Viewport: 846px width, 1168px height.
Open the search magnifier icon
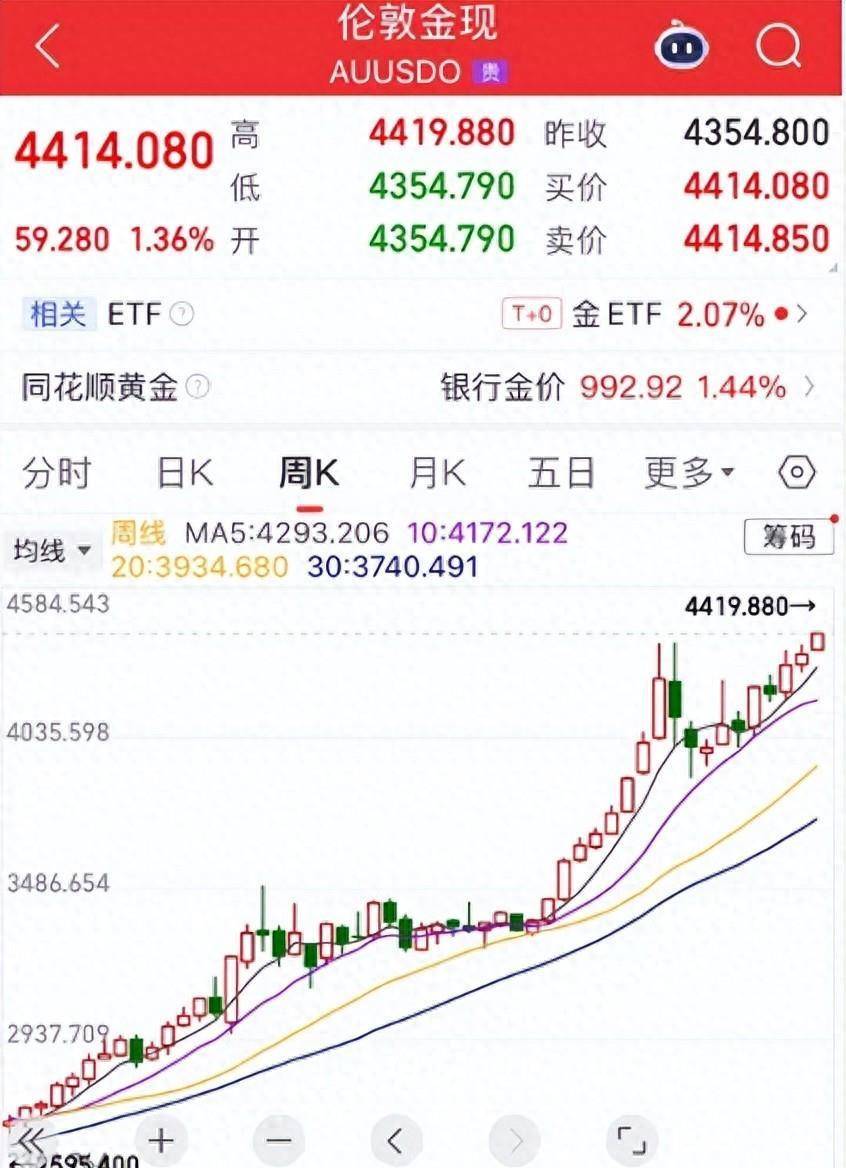[x=778, y=44]
